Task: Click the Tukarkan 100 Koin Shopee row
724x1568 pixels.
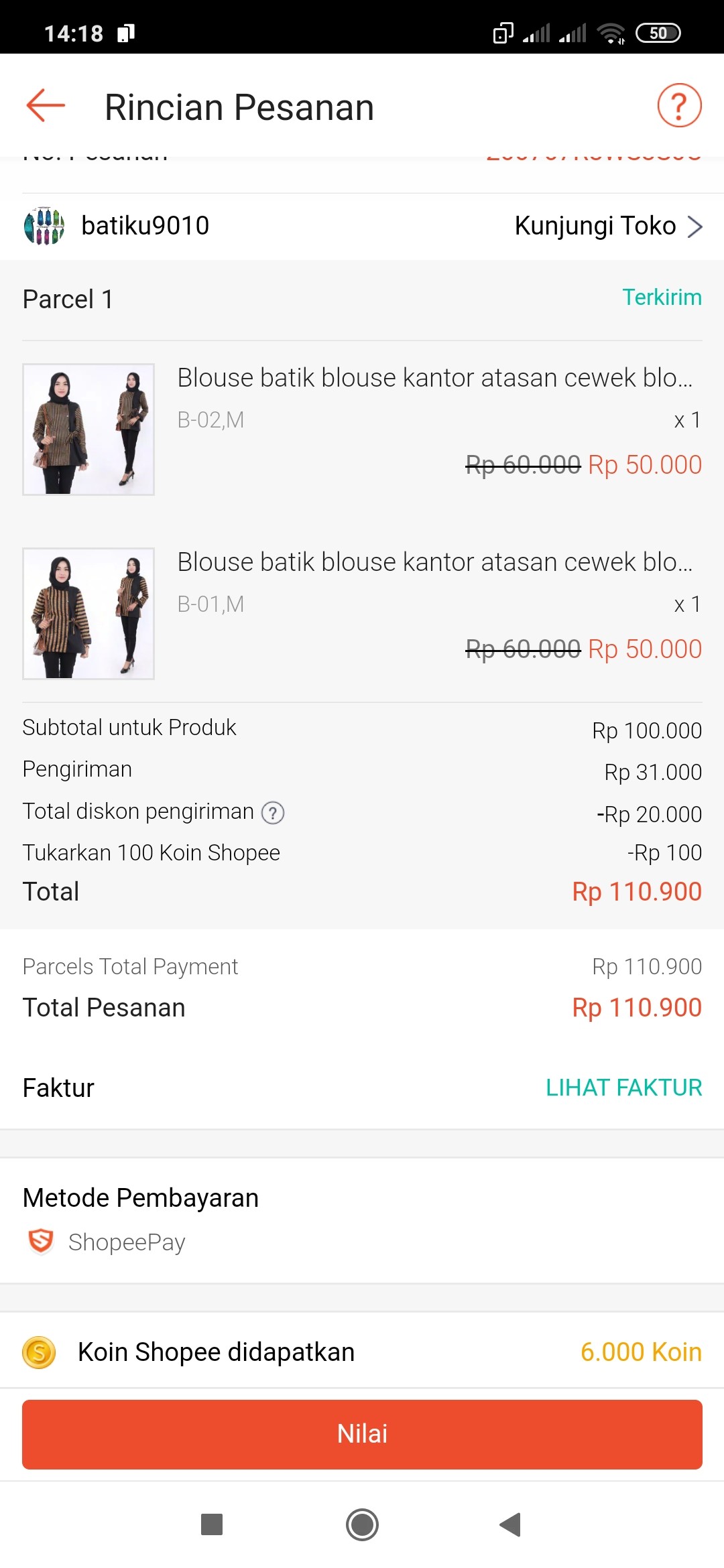Action: [152, 852]
